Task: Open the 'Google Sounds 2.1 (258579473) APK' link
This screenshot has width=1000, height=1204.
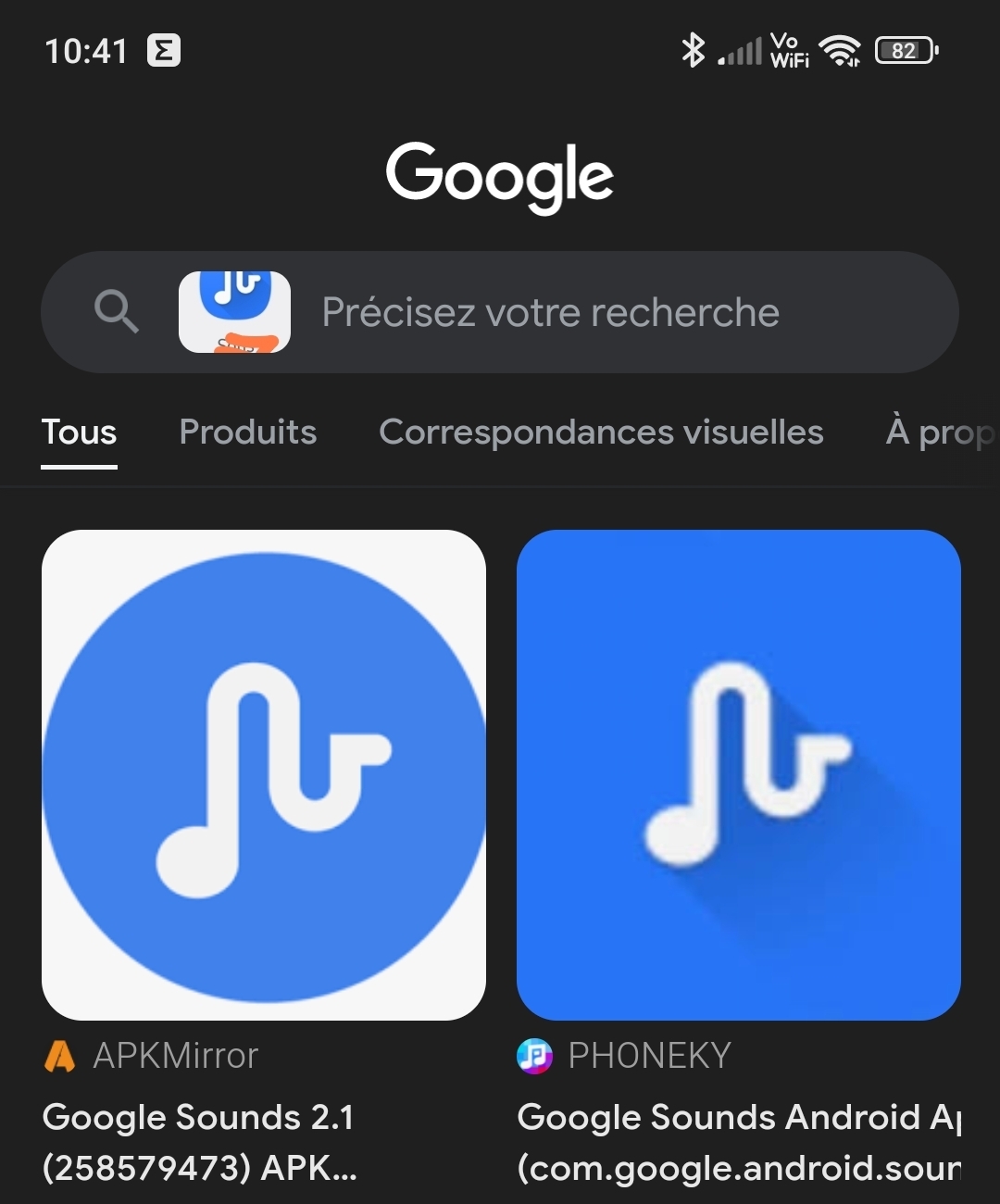Action: tap(199, 1142)
